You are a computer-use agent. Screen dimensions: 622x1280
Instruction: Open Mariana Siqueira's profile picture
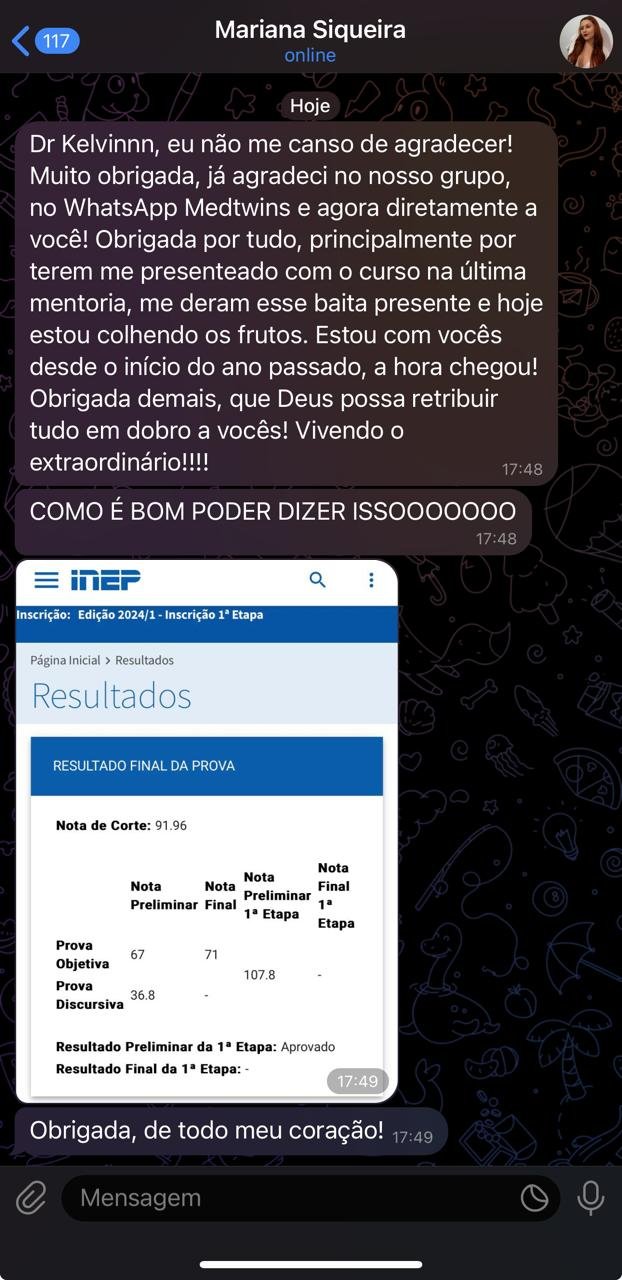[x=585, y=42]
